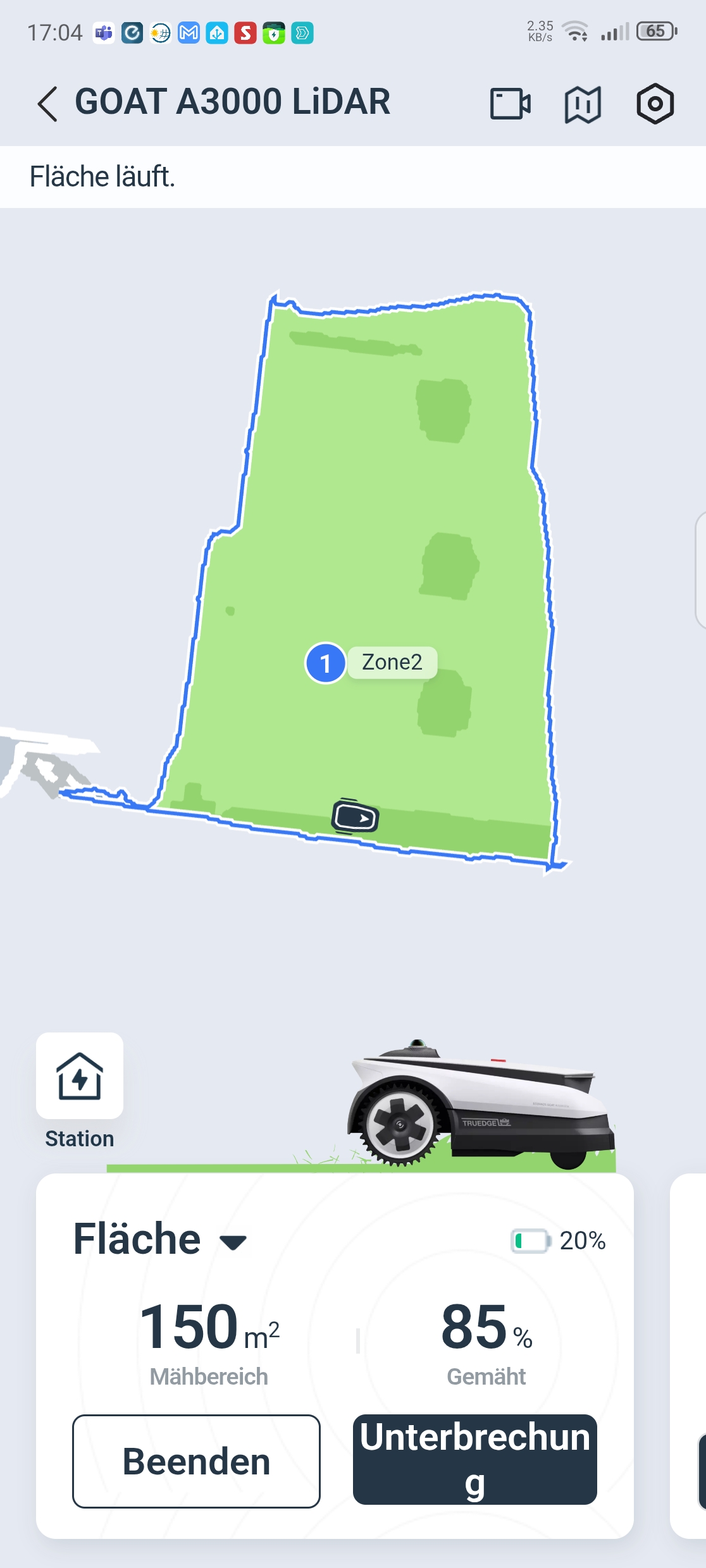
Task: Tap the mower position marker on map
Action: click(x=356, y=817)
